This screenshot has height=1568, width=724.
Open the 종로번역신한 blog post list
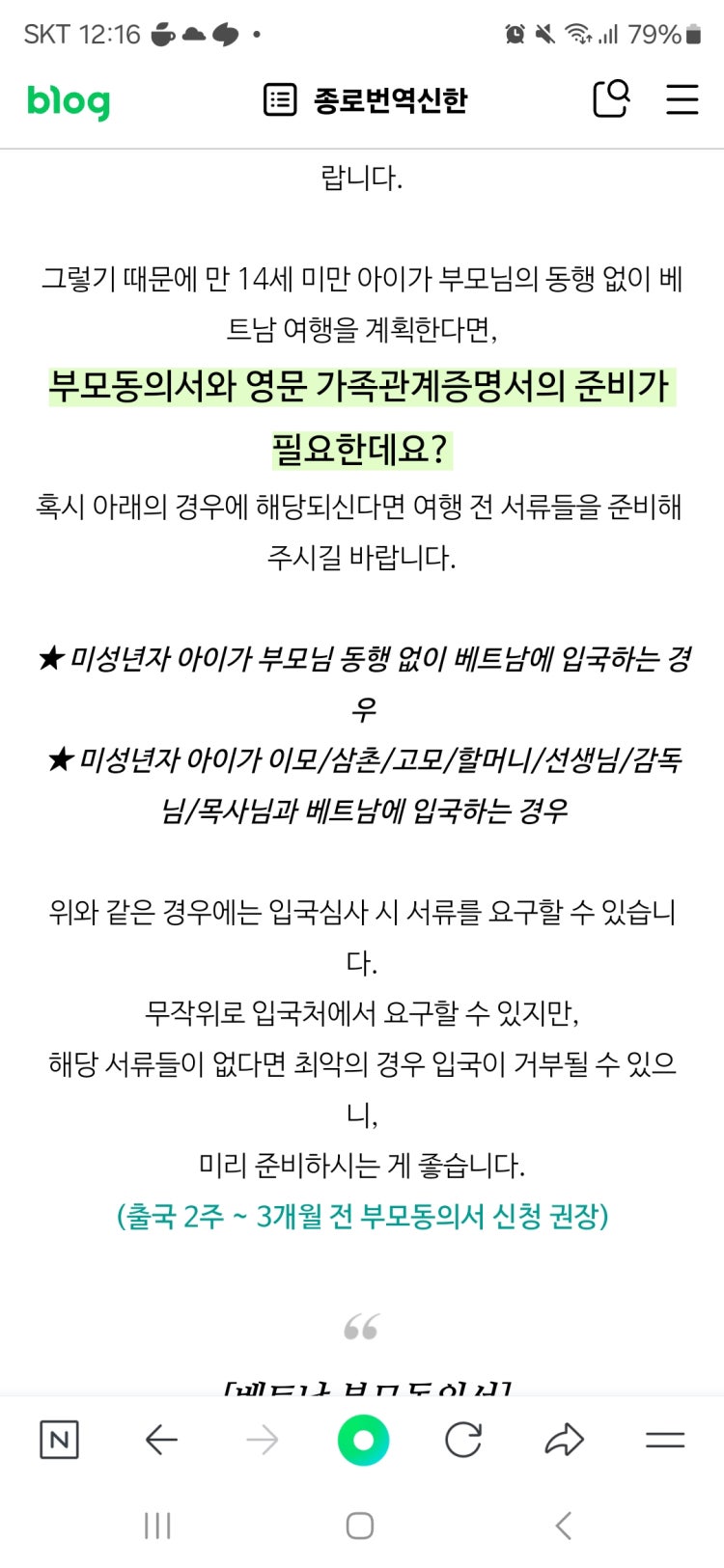[366, 99]
